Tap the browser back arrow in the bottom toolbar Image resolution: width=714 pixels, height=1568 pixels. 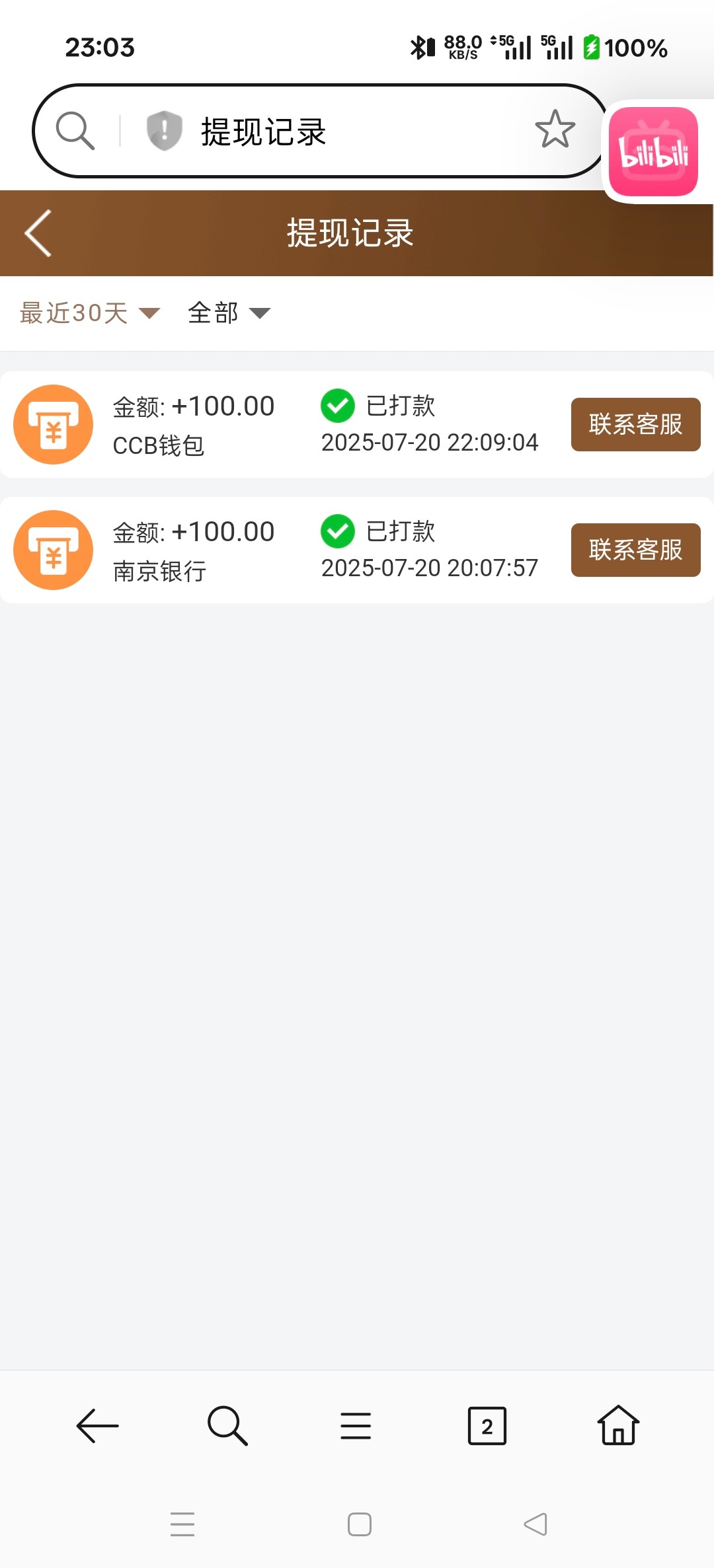(97, 1426)
